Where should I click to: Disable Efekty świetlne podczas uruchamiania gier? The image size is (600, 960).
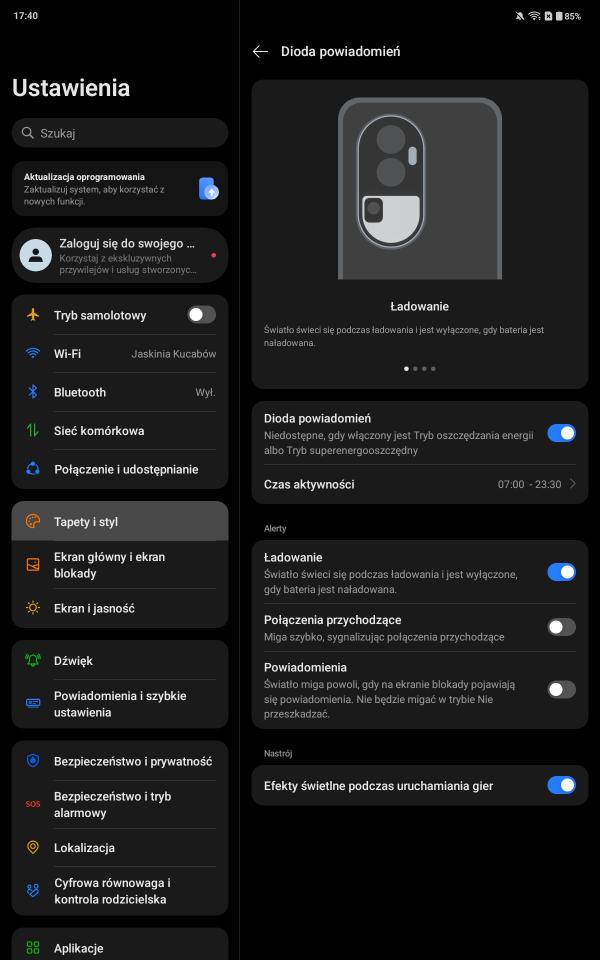(x=561, y=785)
